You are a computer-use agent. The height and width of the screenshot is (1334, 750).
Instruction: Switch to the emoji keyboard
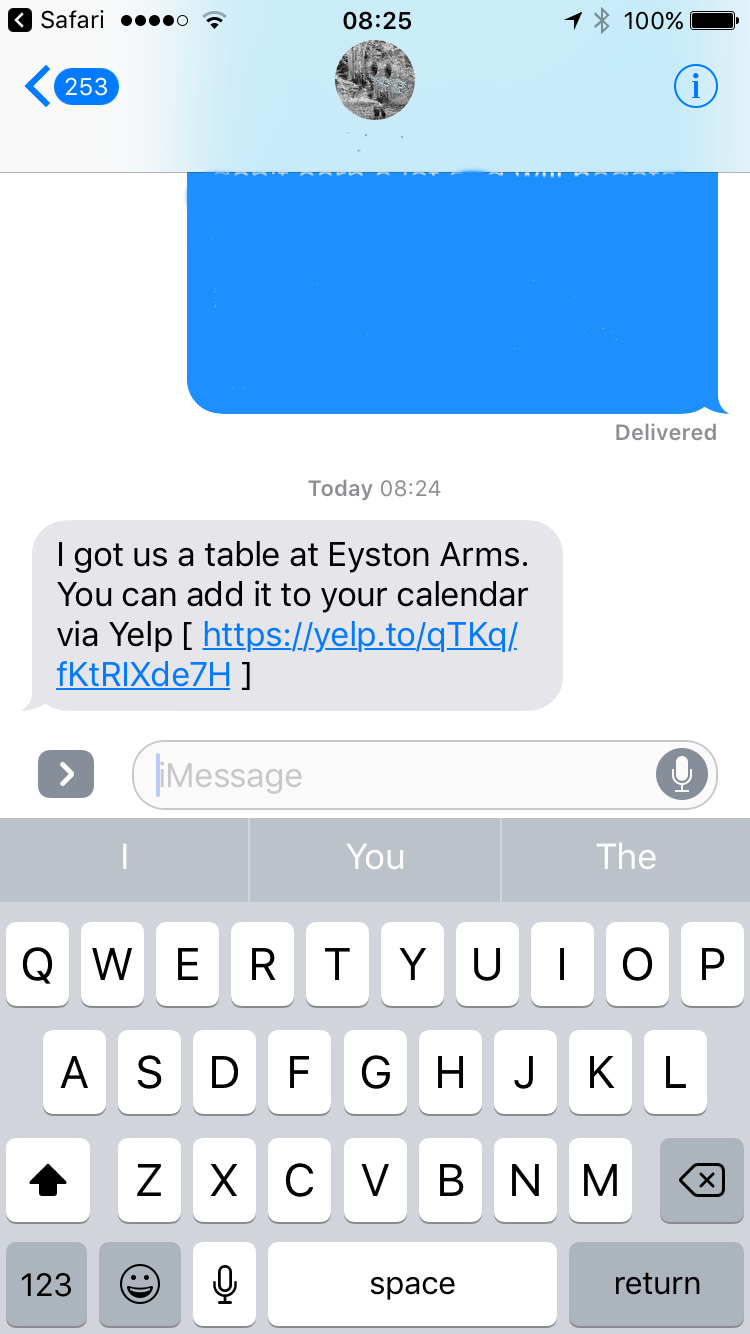point(140,1284)
